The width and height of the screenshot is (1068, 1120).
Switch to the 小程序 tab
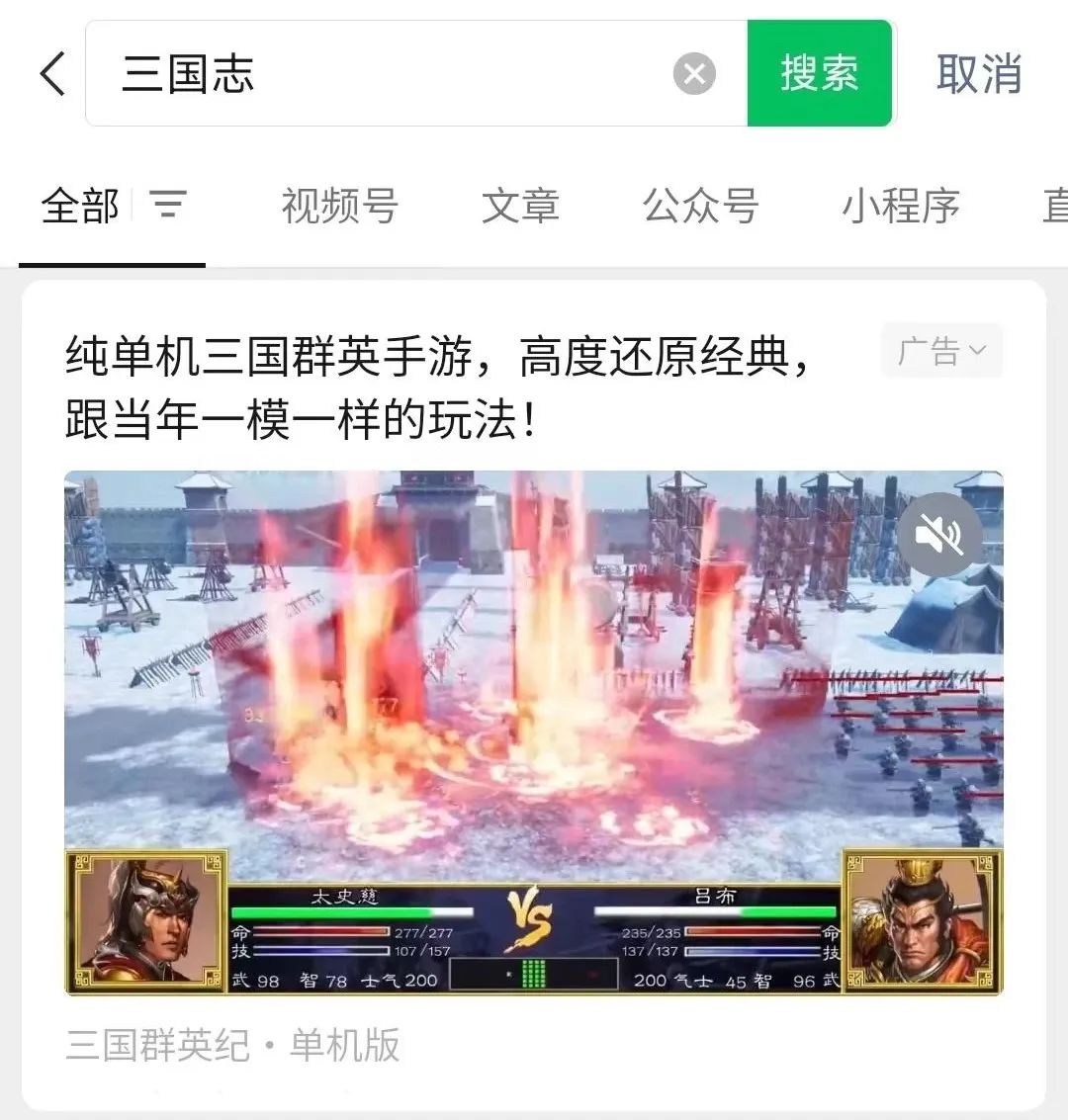900,207
